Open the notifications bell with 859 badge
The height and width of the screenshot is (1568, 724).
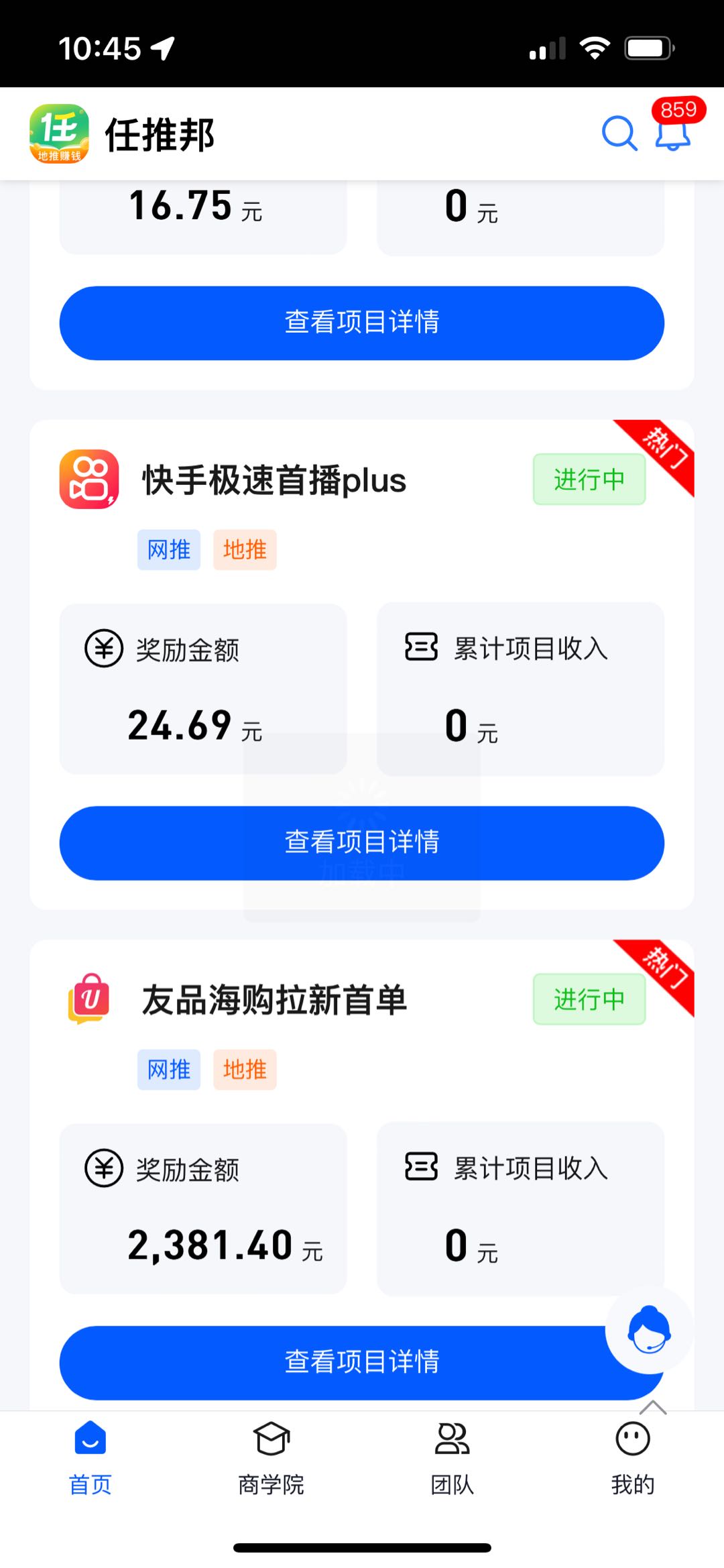(672, 134)
